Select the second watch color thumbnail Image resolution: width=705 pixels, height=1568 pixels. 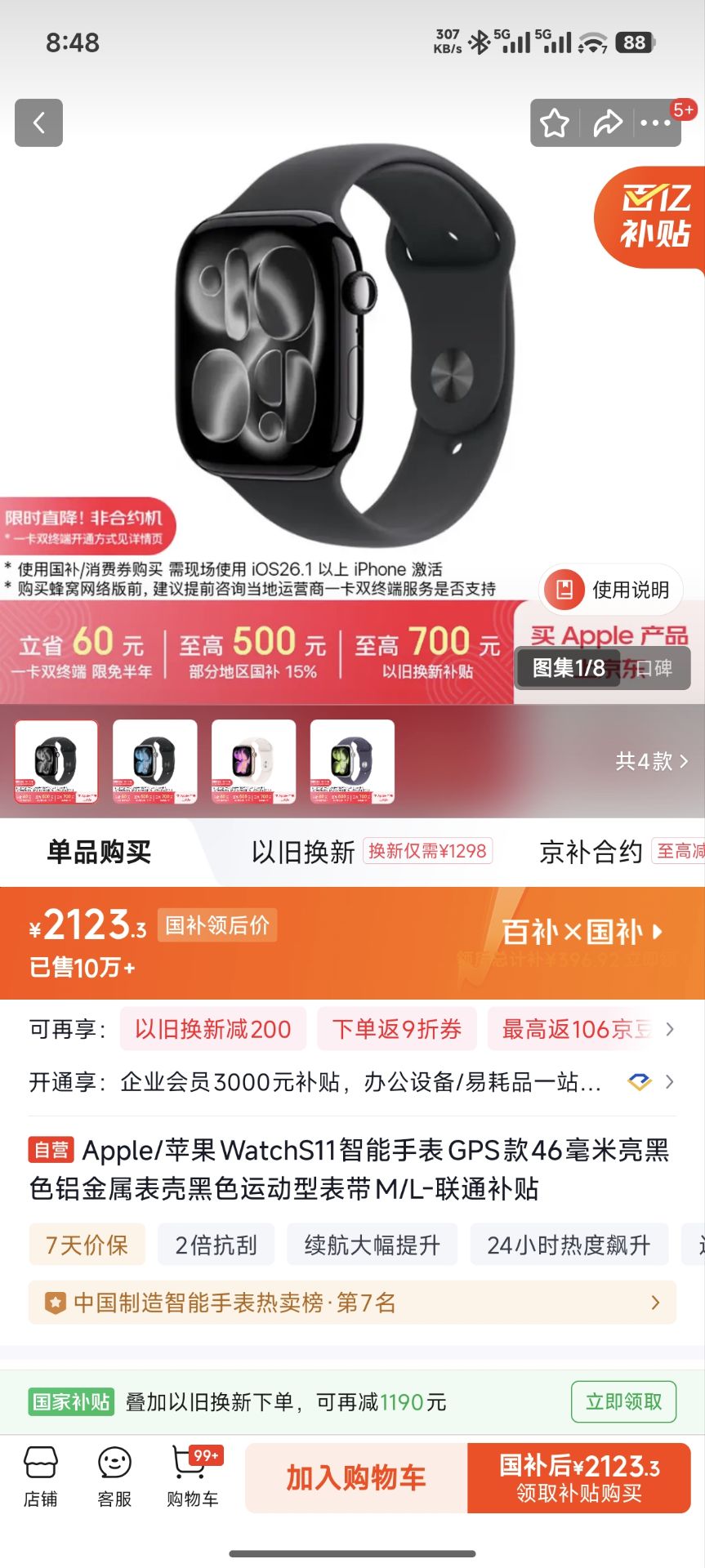click(154, 761)
